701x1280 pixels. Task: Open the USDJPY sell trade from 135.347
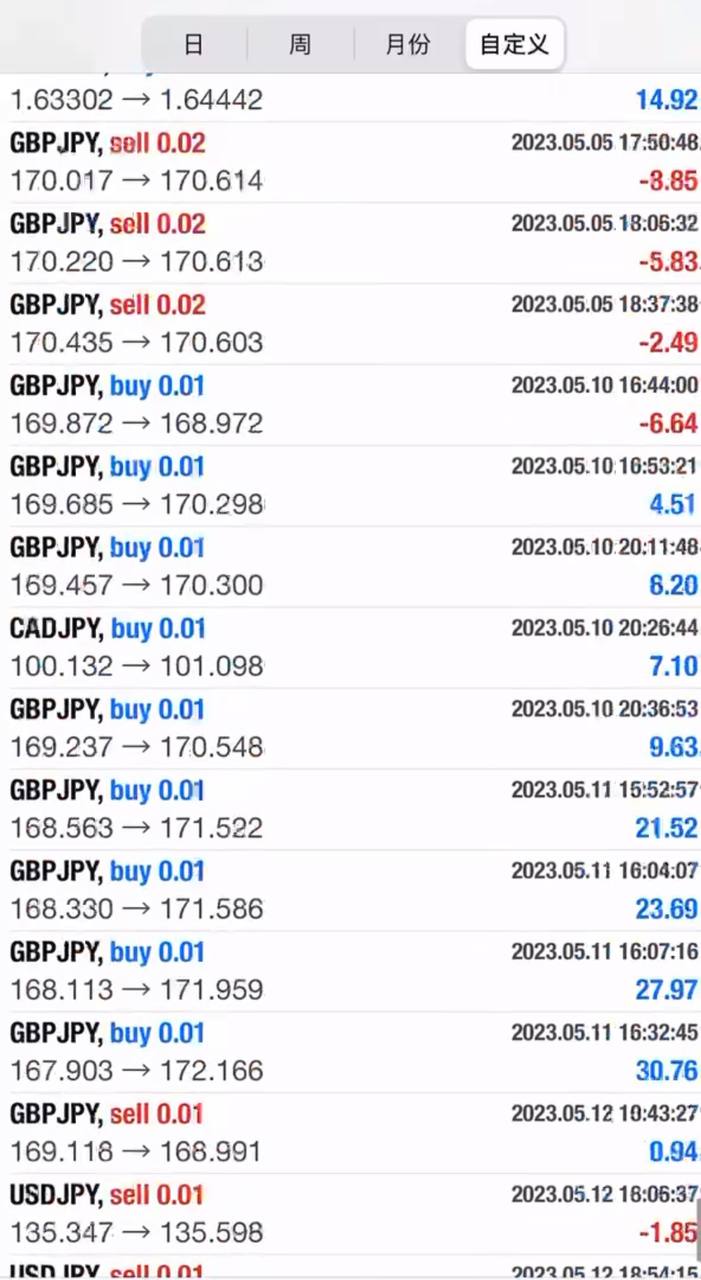350,1215
